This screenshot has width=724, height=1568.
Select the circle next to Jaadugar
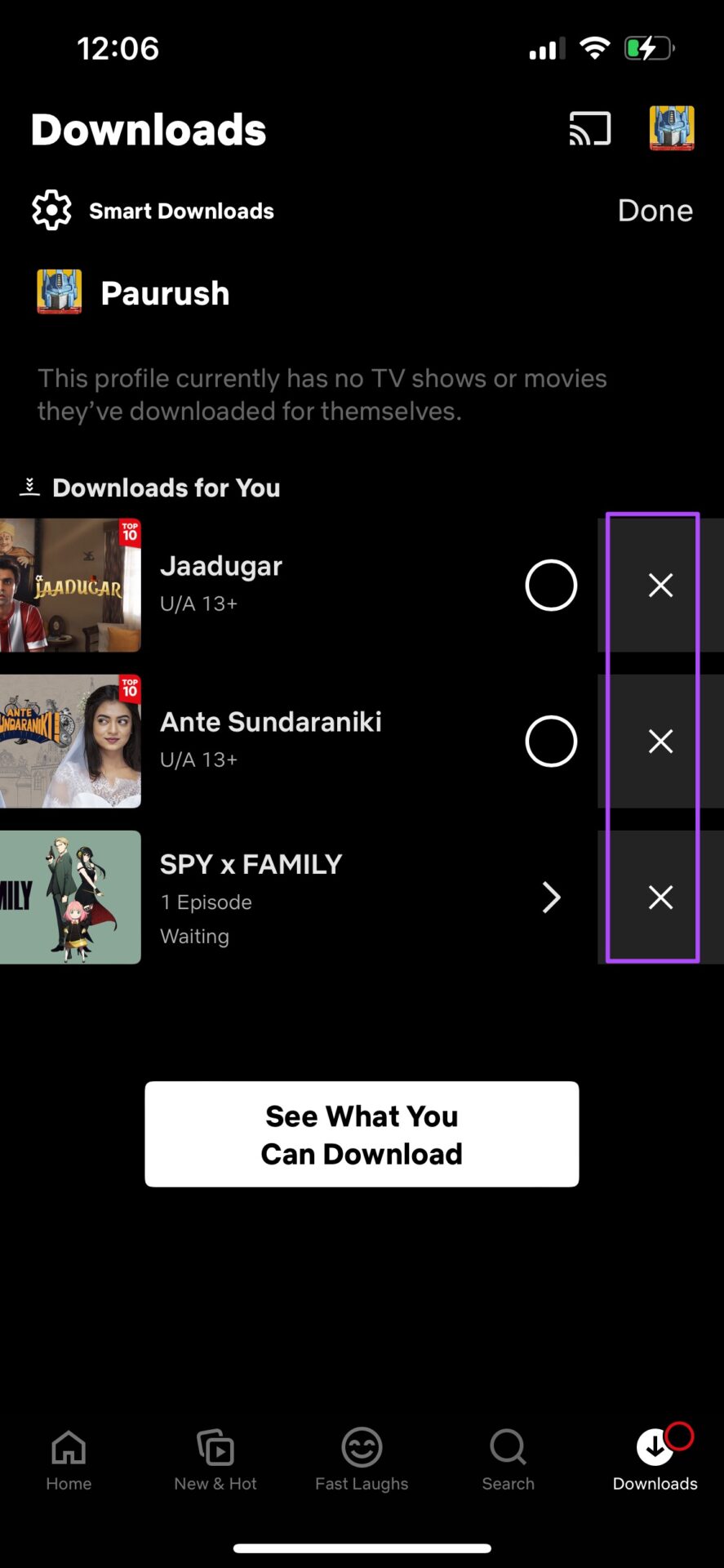click(x=551, y=586)
